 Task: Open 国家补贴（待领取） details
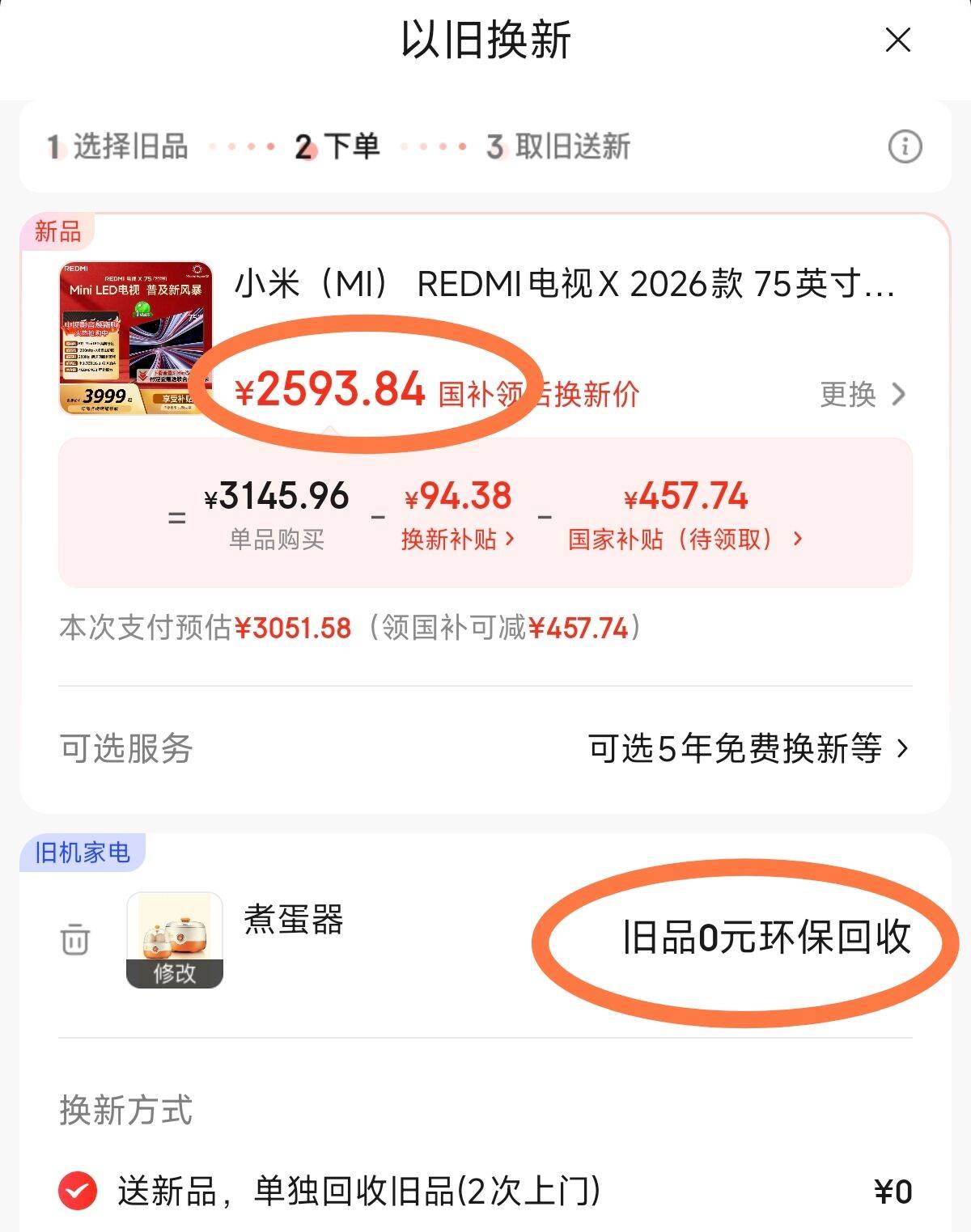[x=685, y=539]
